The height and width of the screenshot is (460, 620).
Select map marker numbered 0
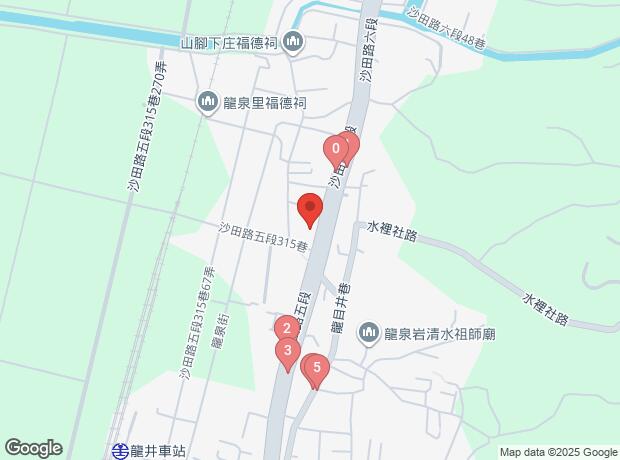335,151
